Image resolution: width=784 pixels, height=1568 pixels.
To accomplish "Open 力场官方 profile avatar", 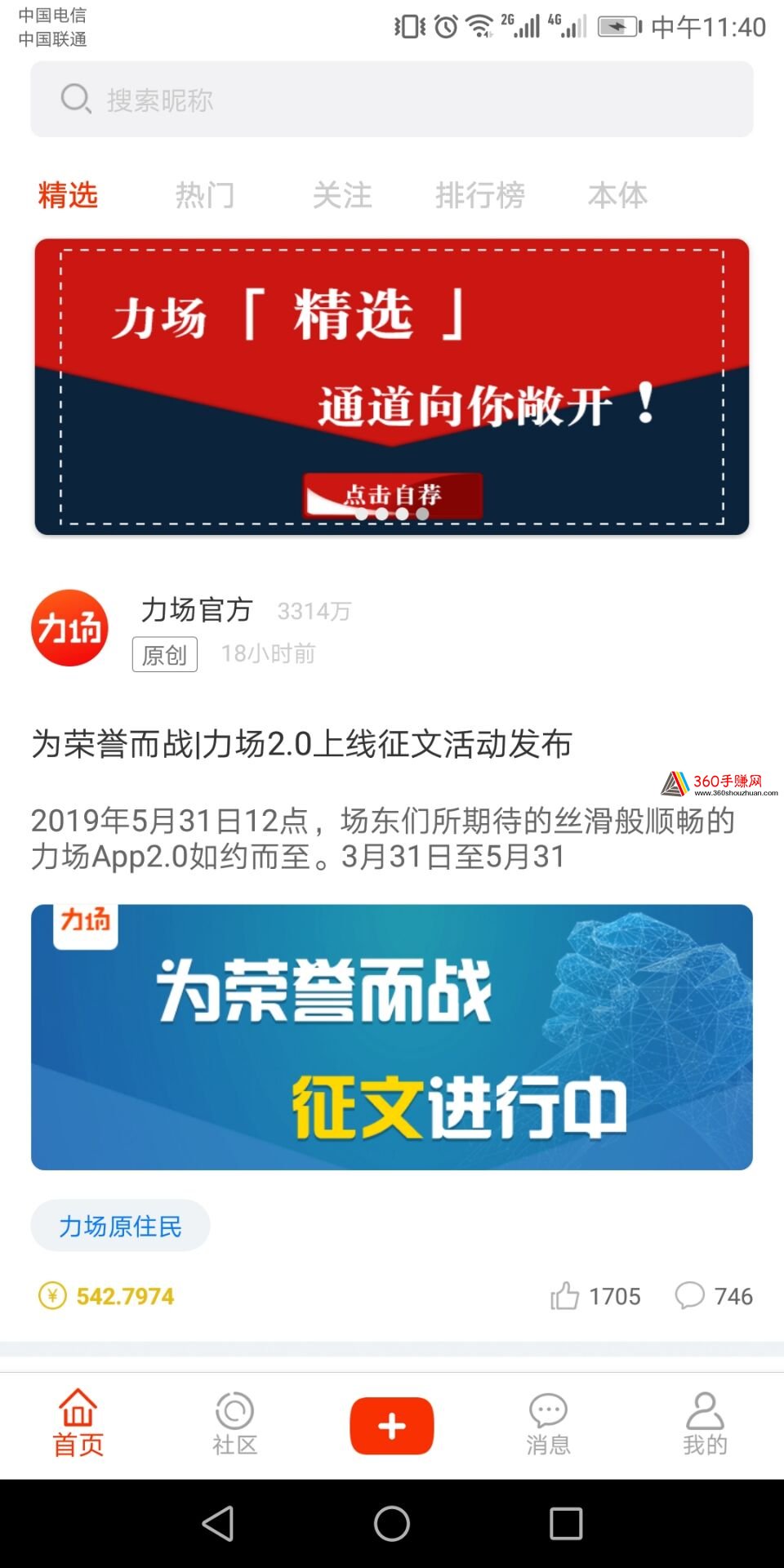I will 70,628.
